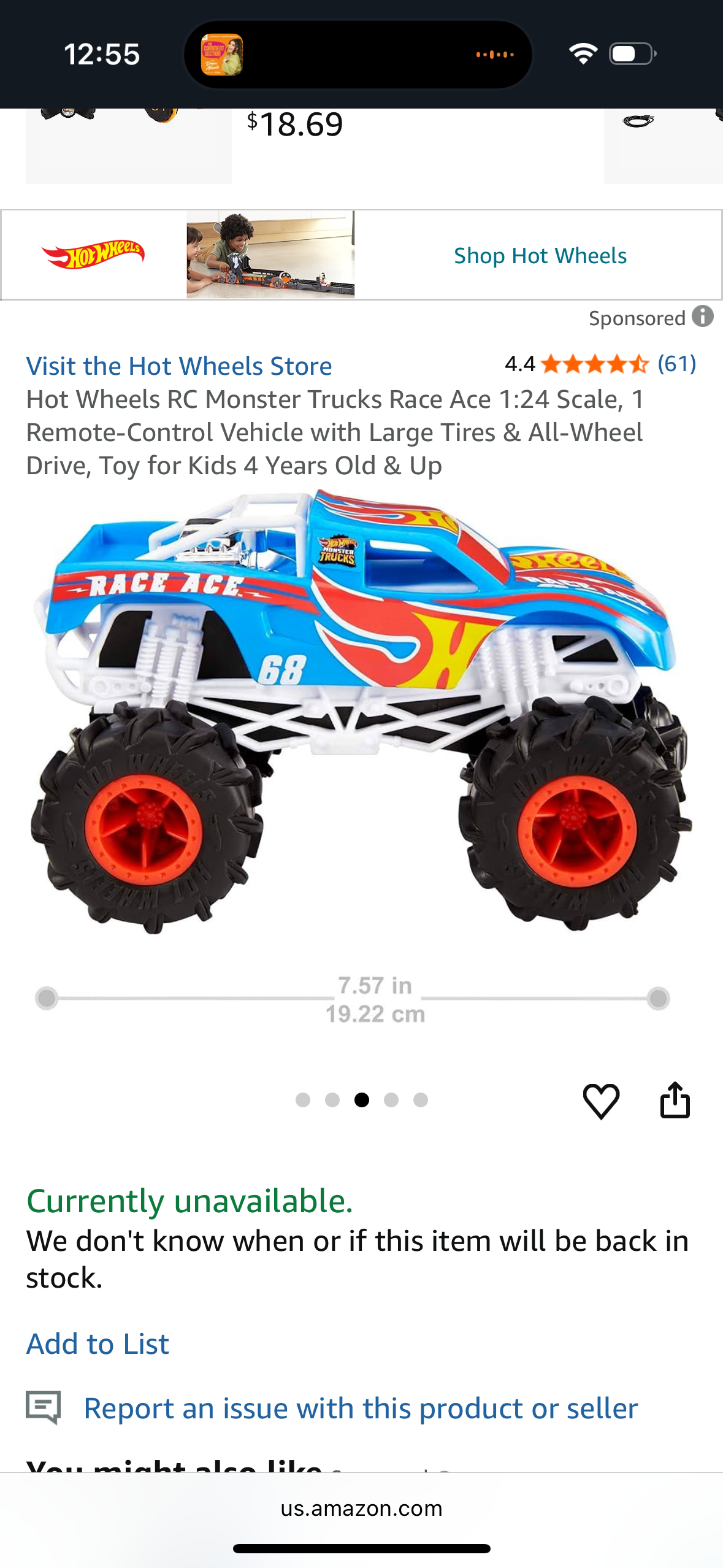Open the $18.69 product card
The width and height of the screenshot is (723, 1568).
296,126
